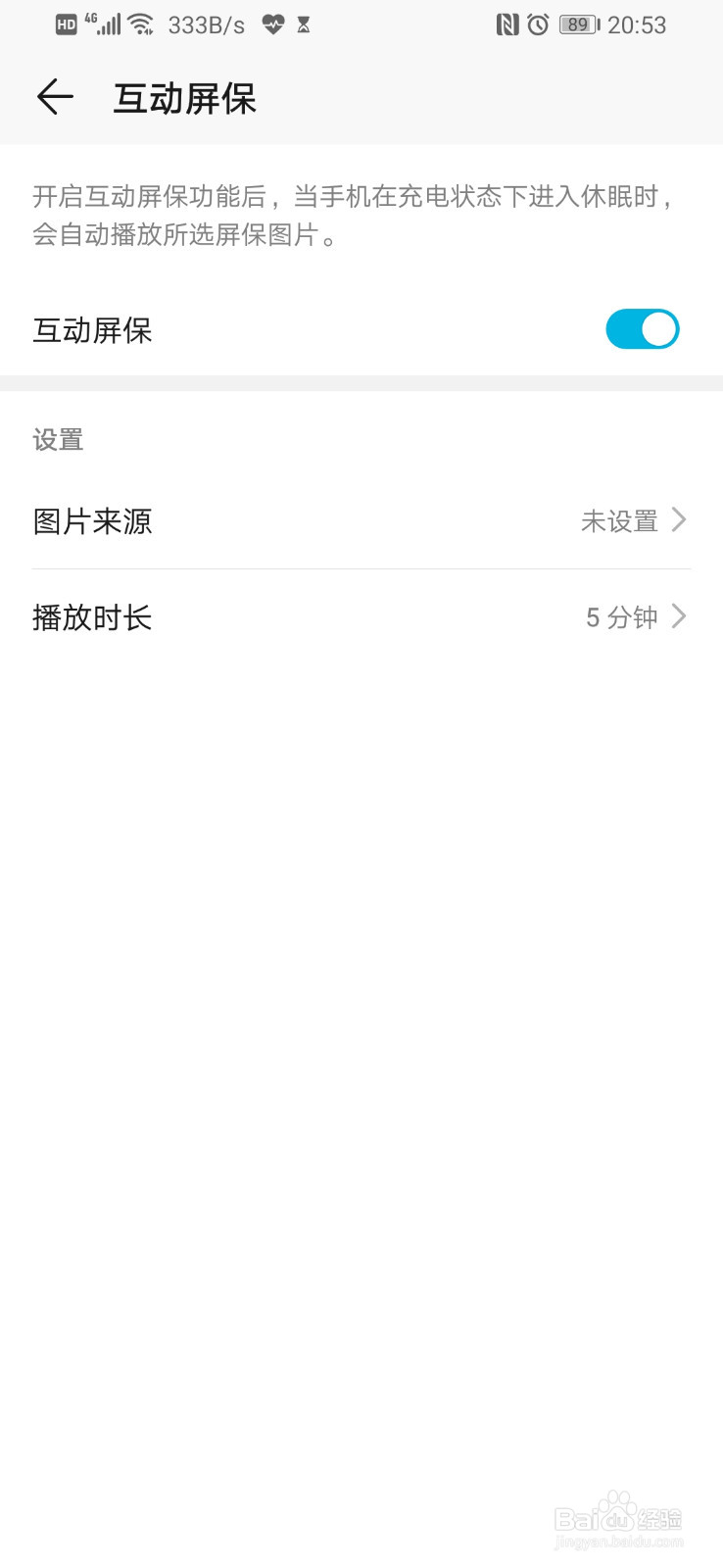This screenshot has width=723, height=1568.
Task: Open picture source settings row
Action: [92, 520]
